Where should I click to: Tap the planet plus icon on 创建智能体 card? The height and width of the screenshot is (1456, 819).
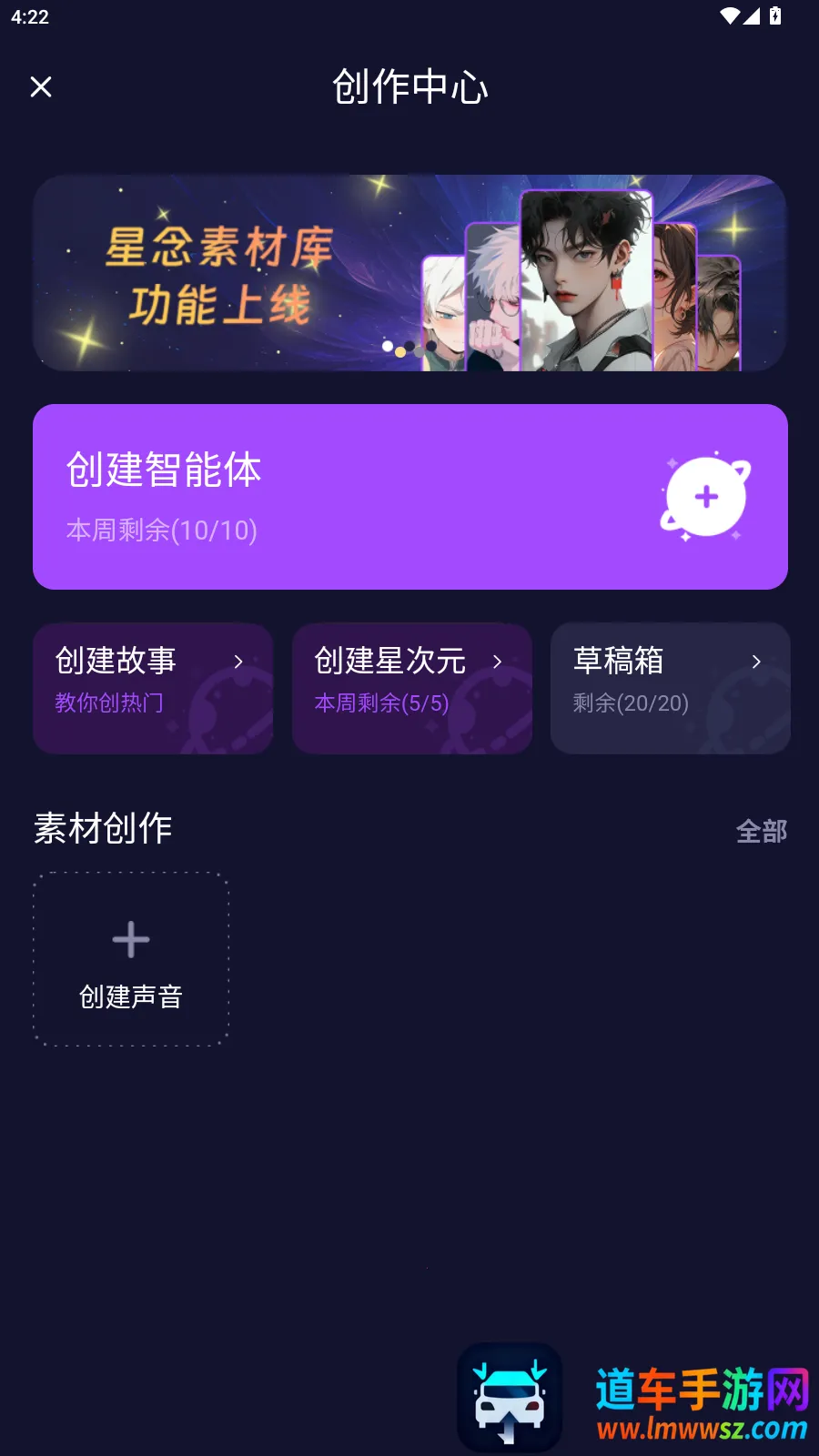[705, 498]
